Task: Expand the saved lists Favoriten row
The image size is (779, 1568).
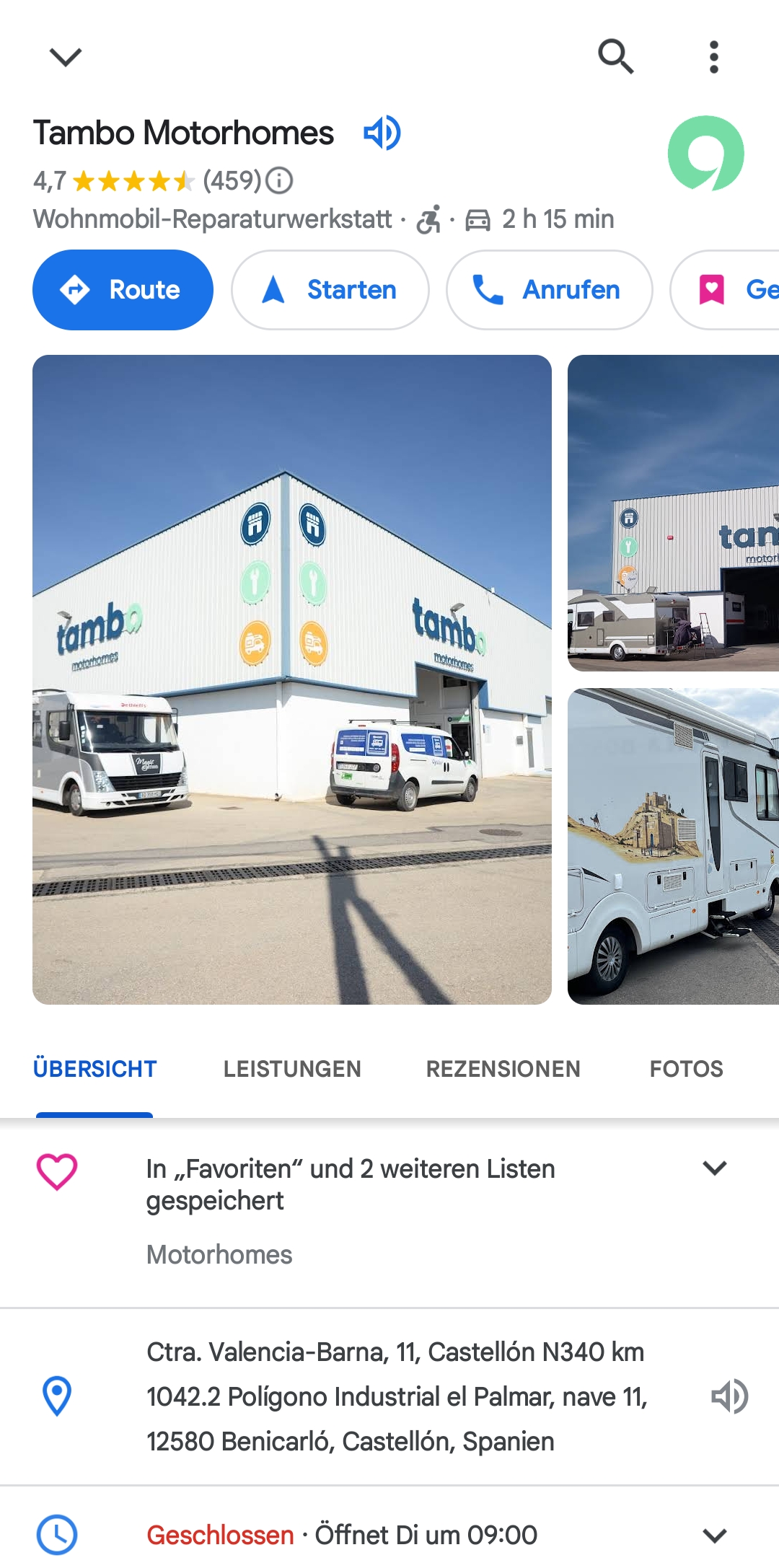Action: [x=389, y=1213]
